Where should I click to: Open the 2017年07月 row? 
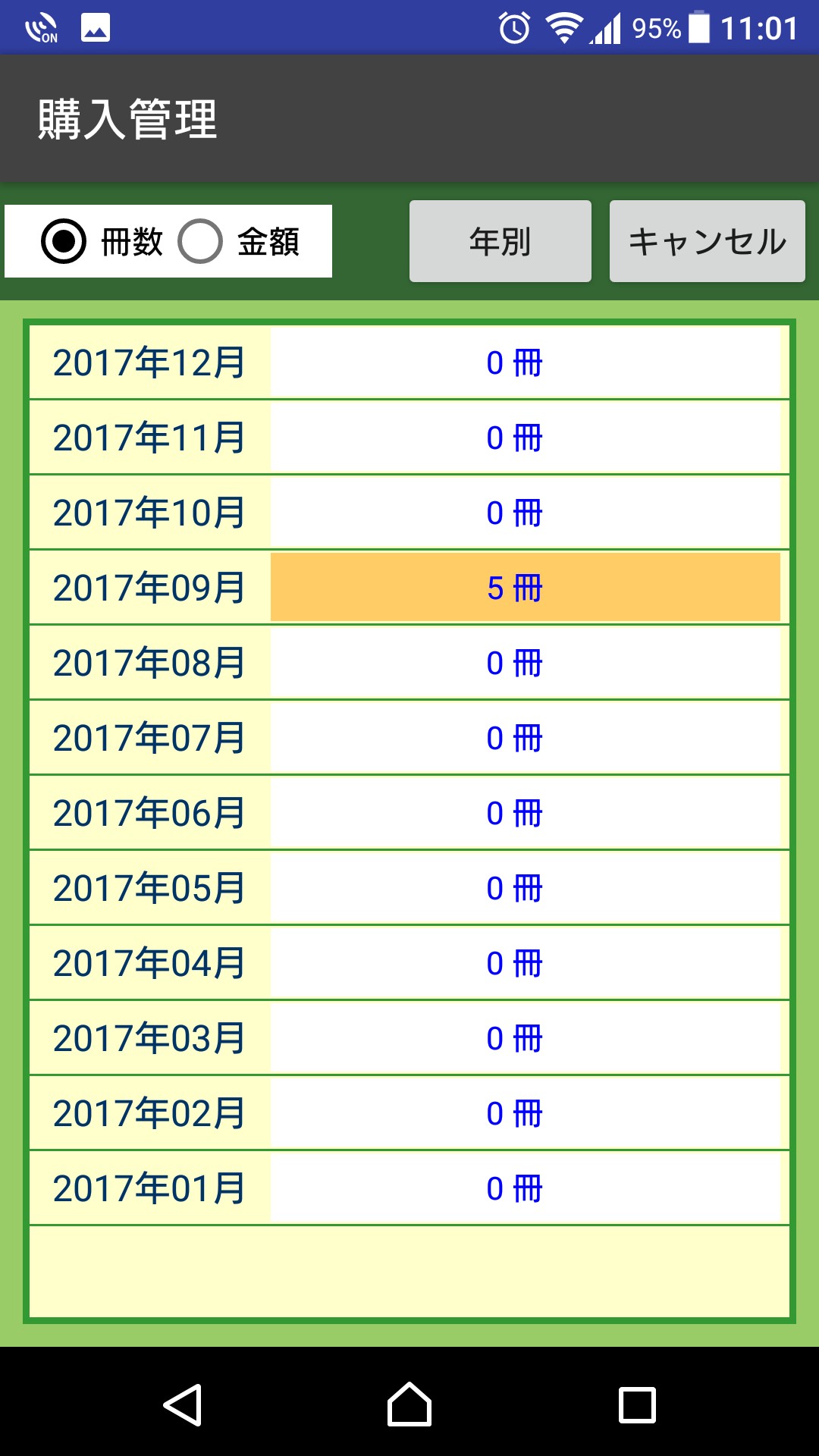[409, 738]
